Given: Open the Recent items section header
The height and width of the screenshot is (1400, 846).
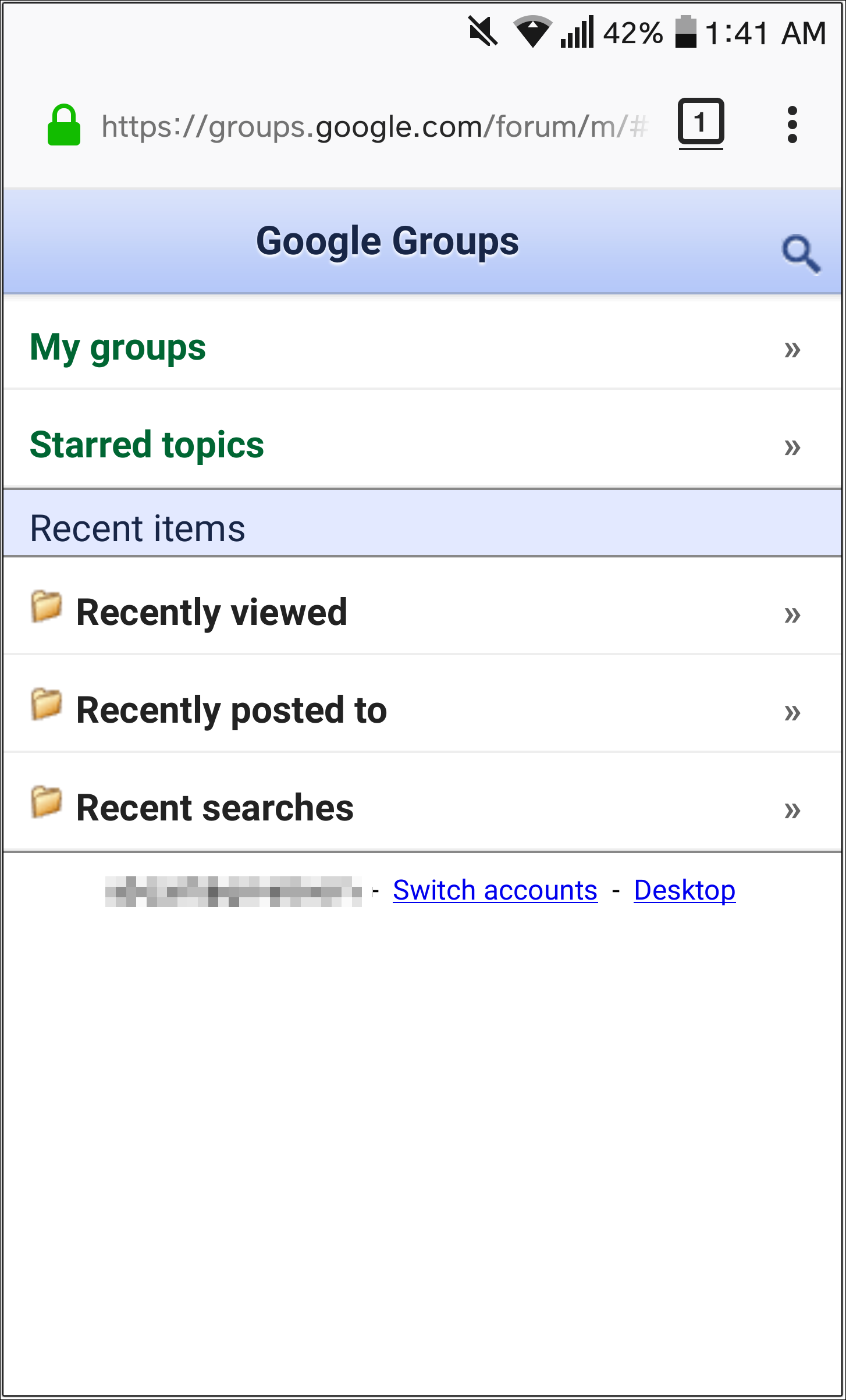Looking at the screenshot, I should [137, 527].
